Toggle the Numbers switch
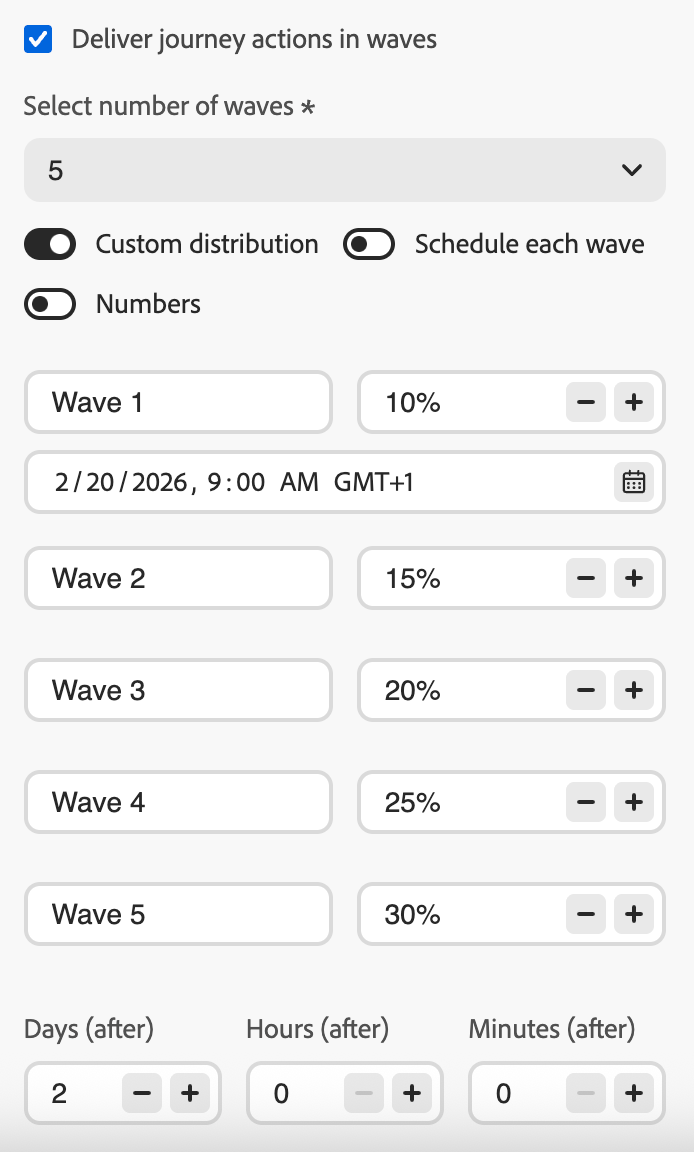Viewport: 694px width, 1152px height. 50,304
